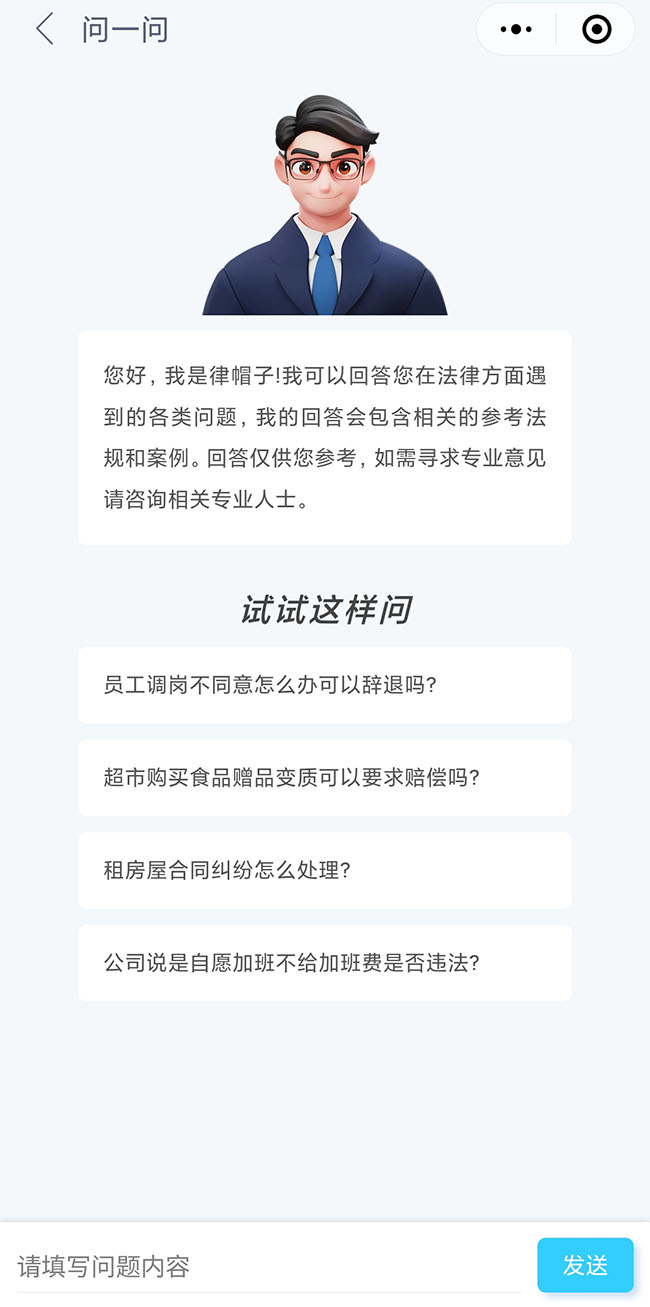650x1307 pixels.
Task: Ask the sample question about 员工调岗不同意
Action: (325, 685)
